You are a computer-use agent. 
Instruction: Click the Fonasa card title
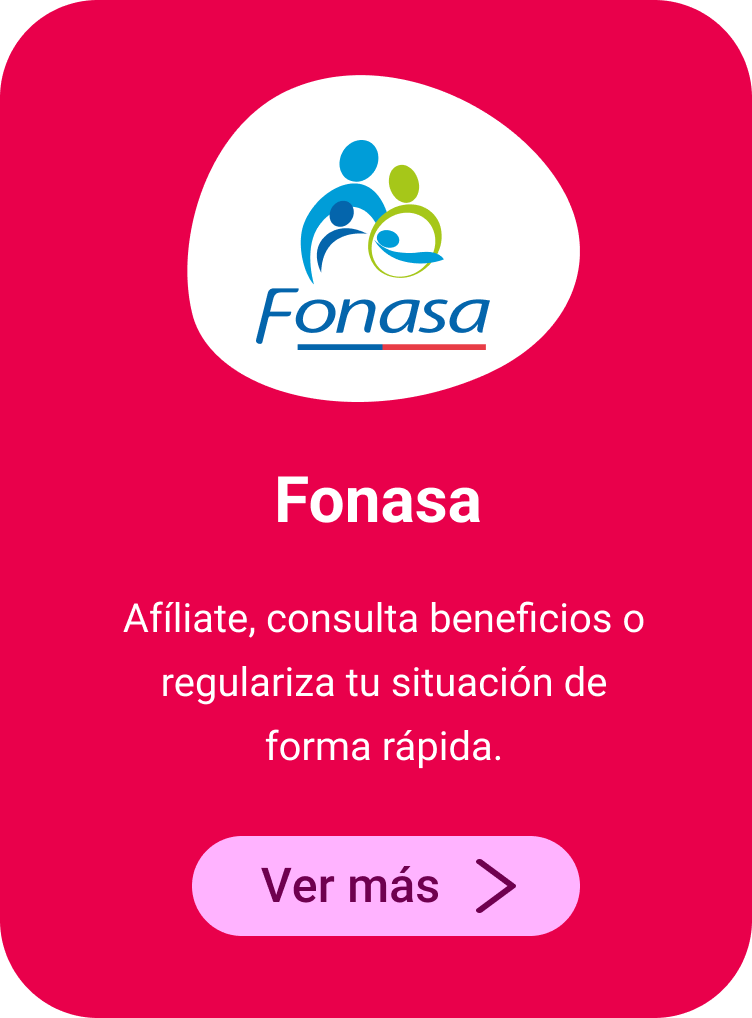coord(377,500)
